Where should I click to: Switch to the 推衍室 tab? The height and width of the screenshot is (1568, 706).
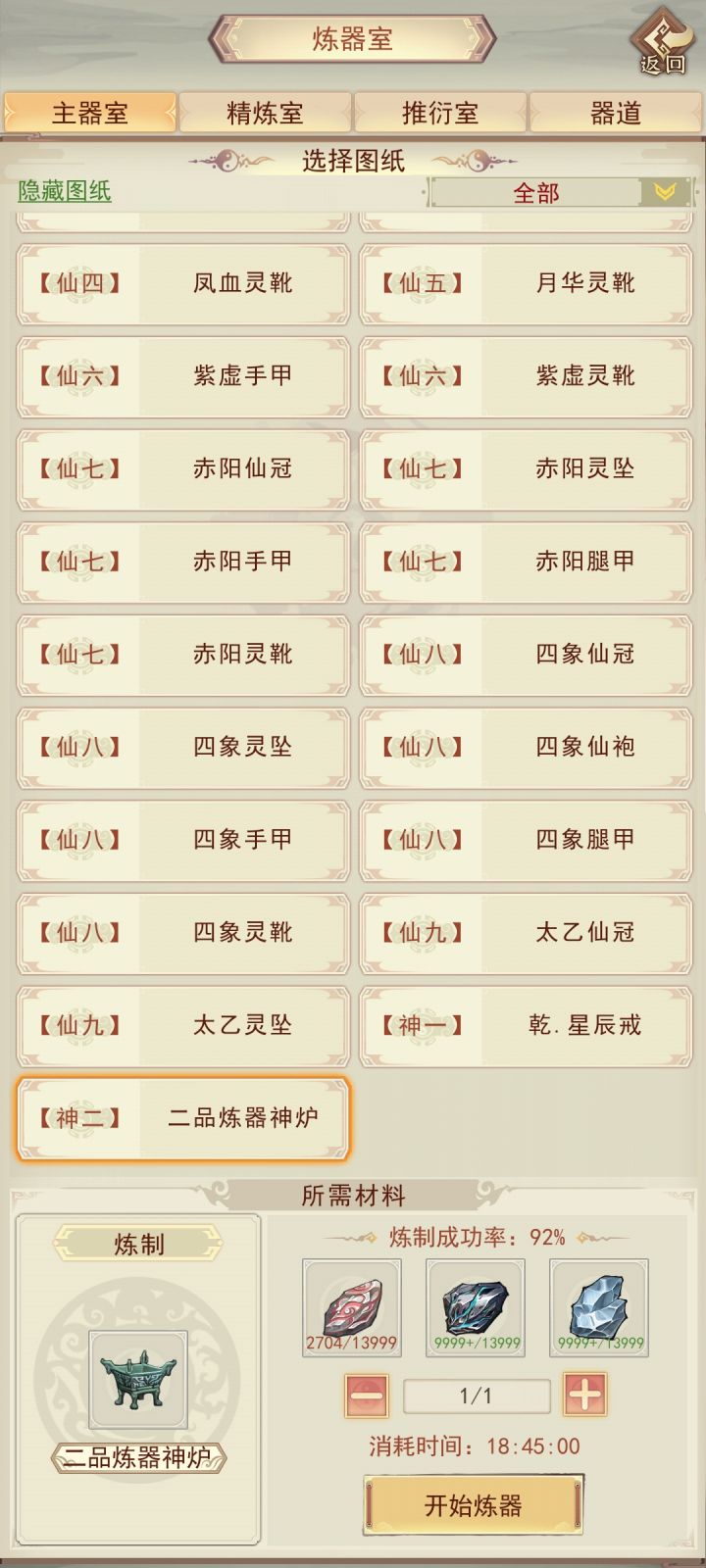441,113
